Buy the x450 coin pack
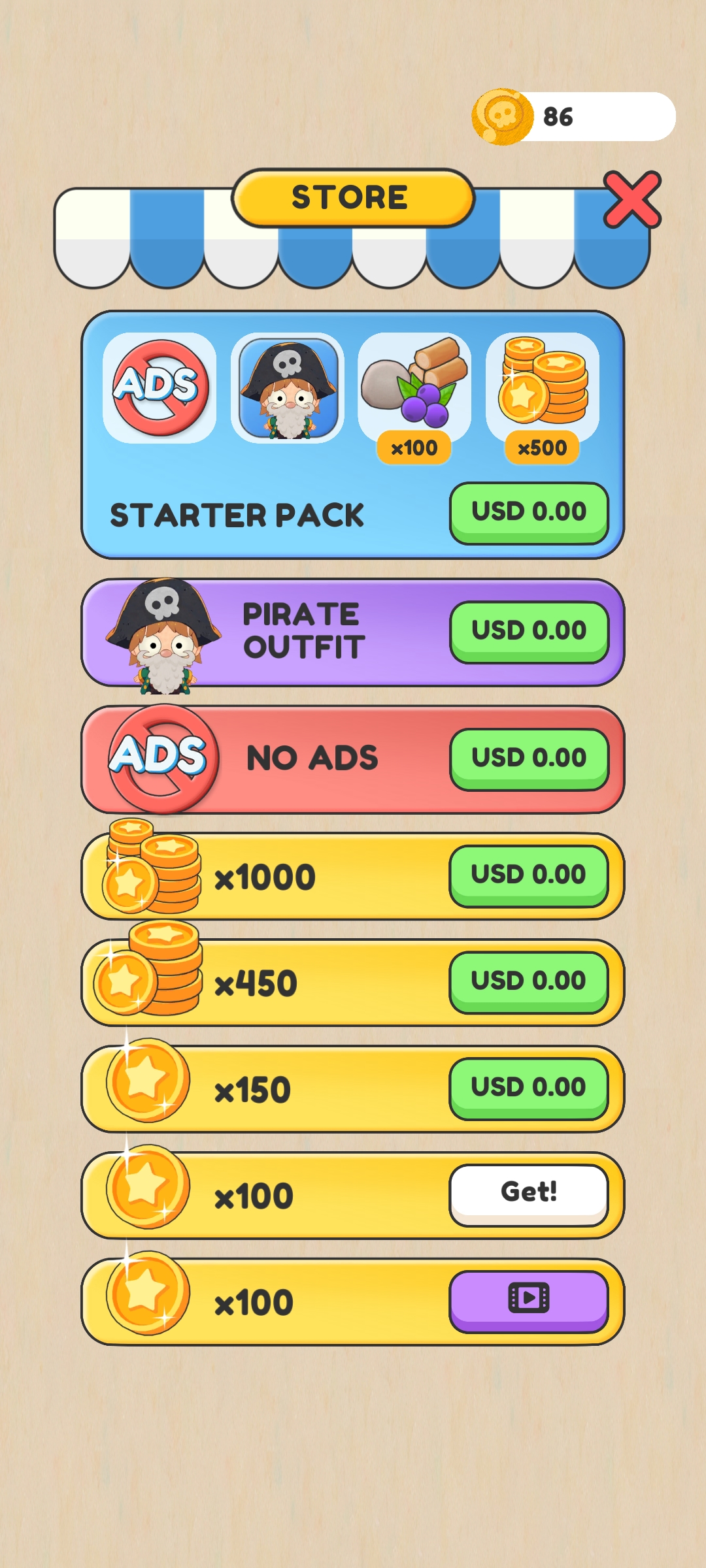This screenshot has width=706, height=1568. [529, 982]
